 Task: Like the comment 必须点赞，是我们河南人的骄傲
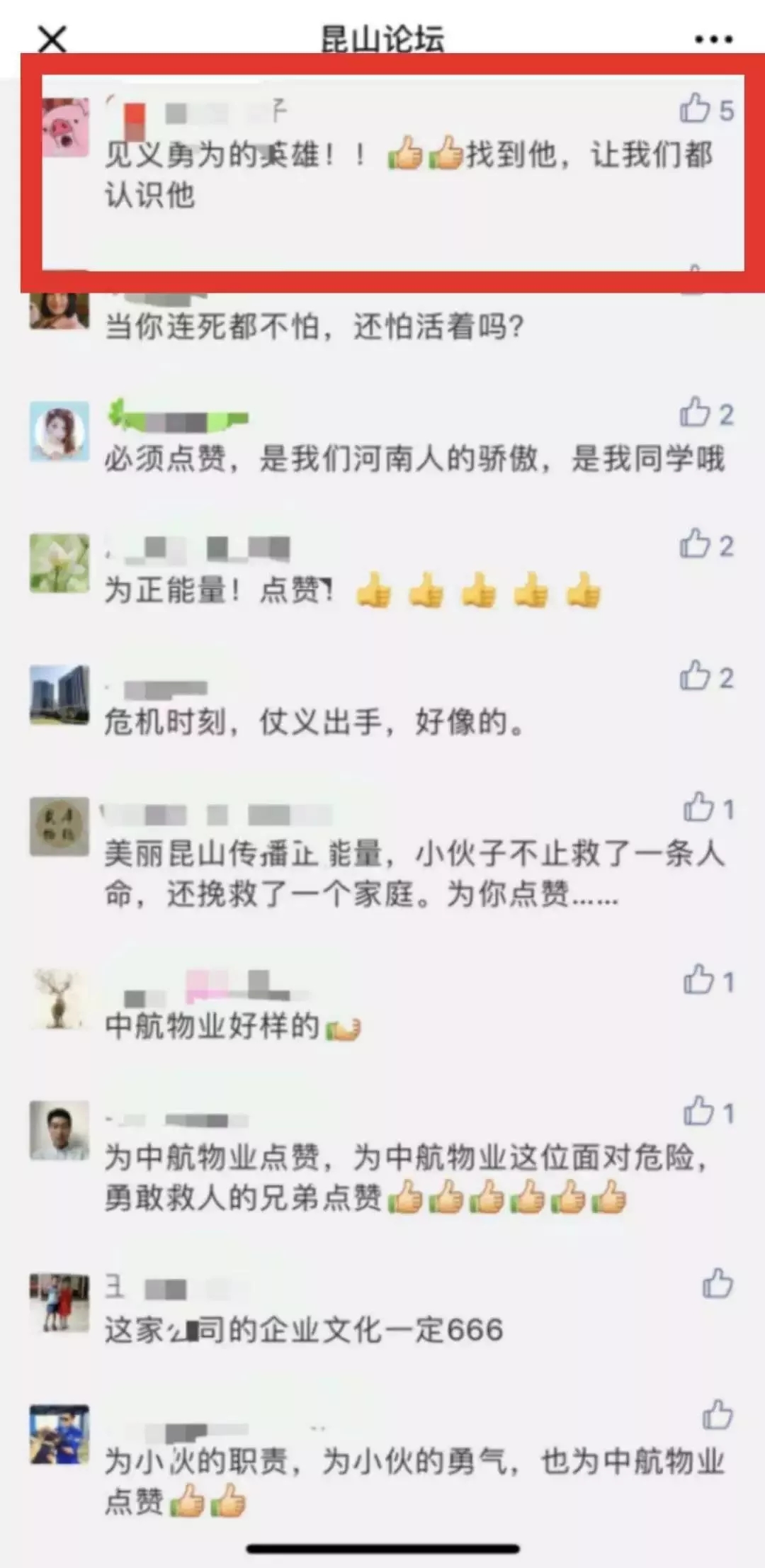click(695, 412)
